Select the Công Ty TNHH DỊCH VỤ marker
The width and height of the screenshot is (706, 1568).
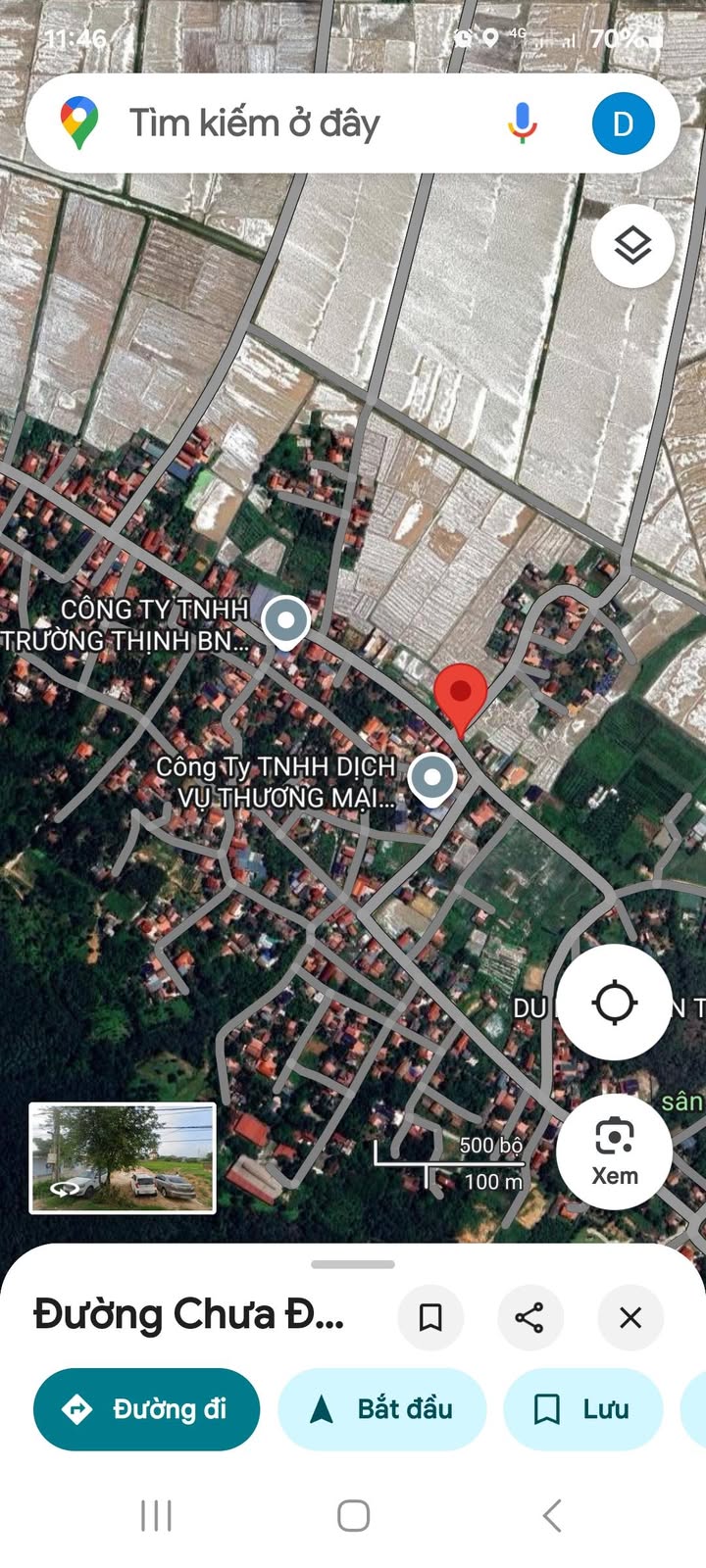pos(432,778)
